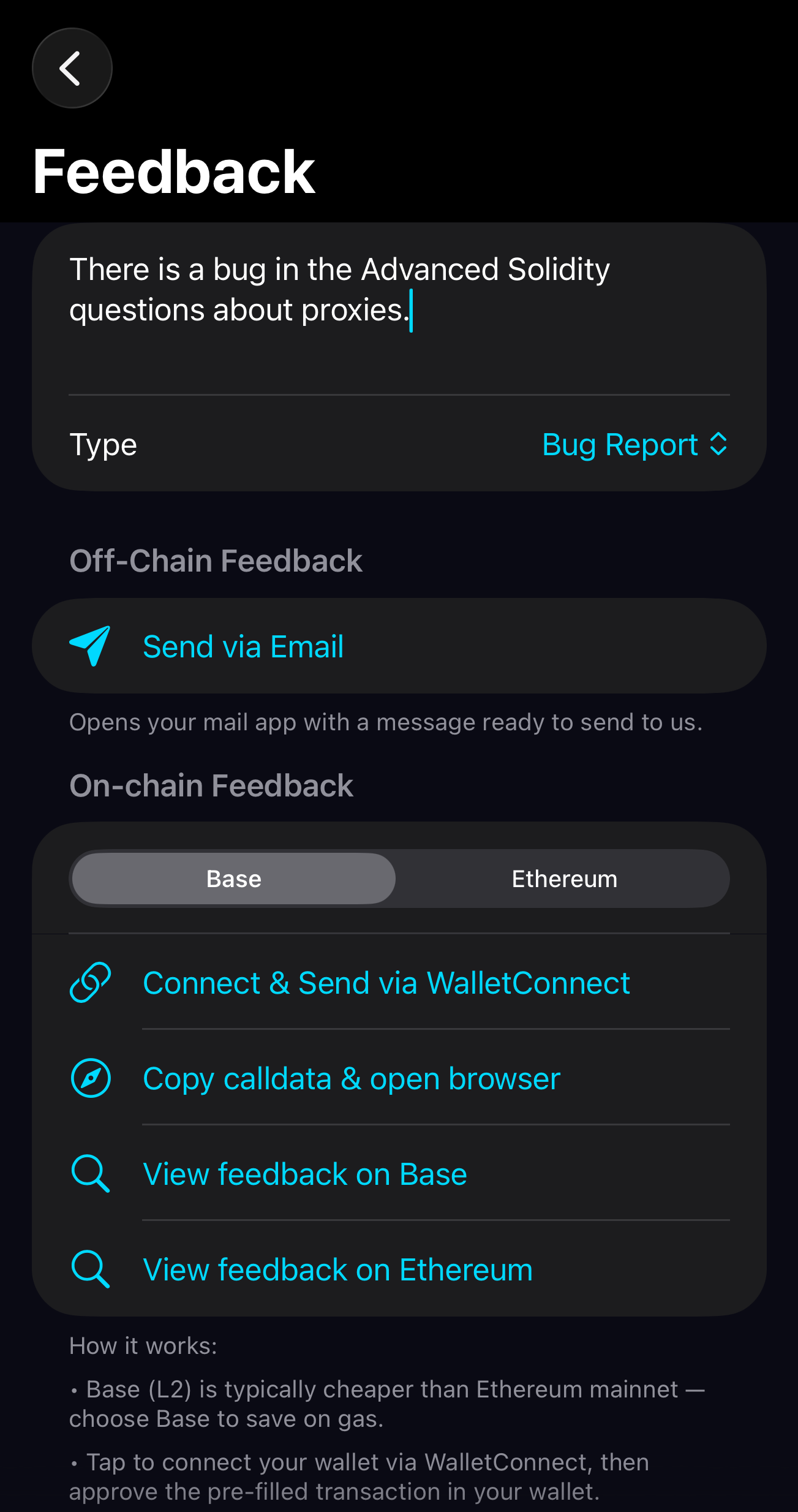Screen dimensions: 798x1512
Task: Tap the back arrow at the top
Action: (72, 69)
